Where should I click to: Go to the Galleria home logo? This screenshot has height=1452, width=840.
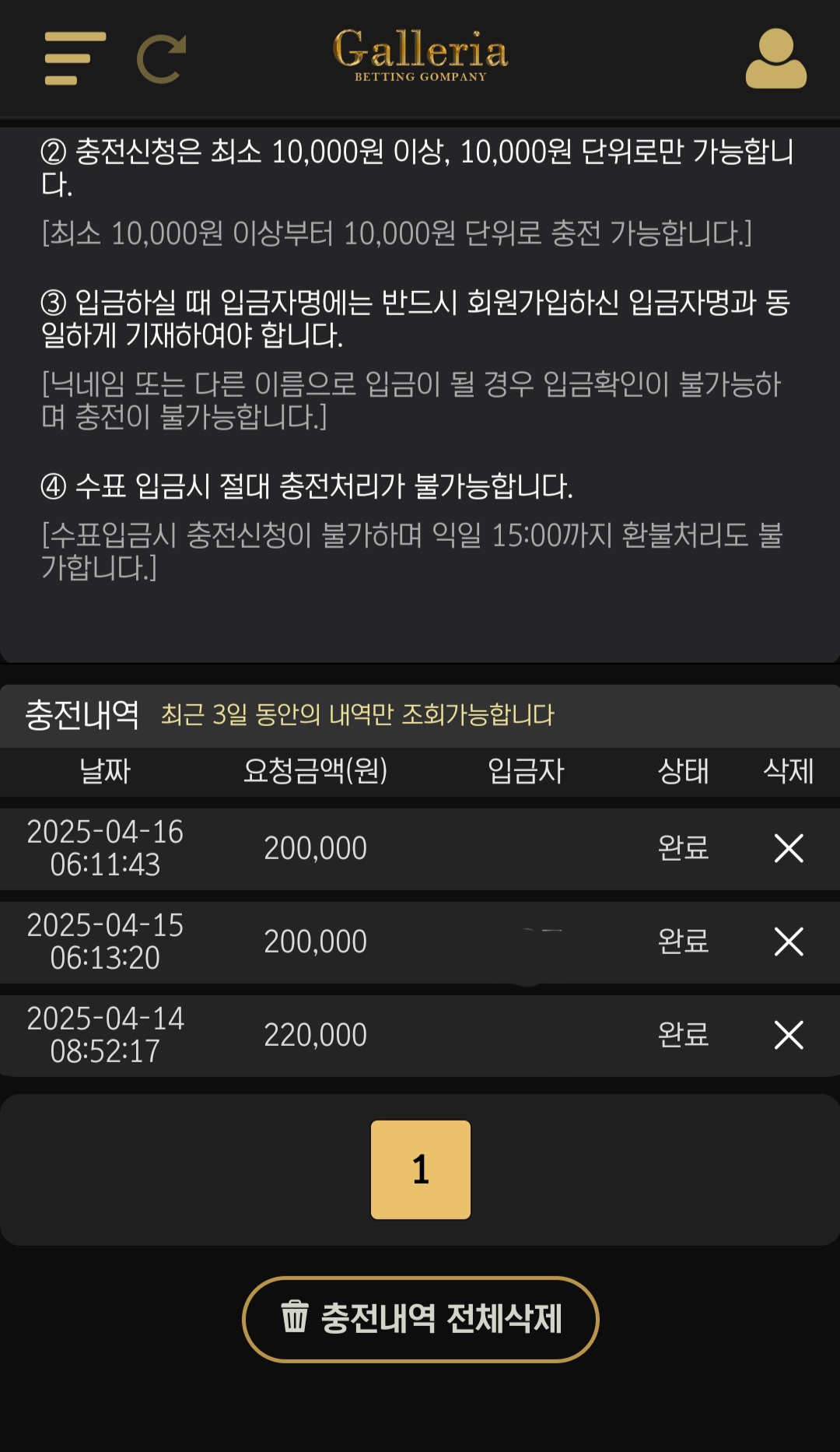pos(420,54)
